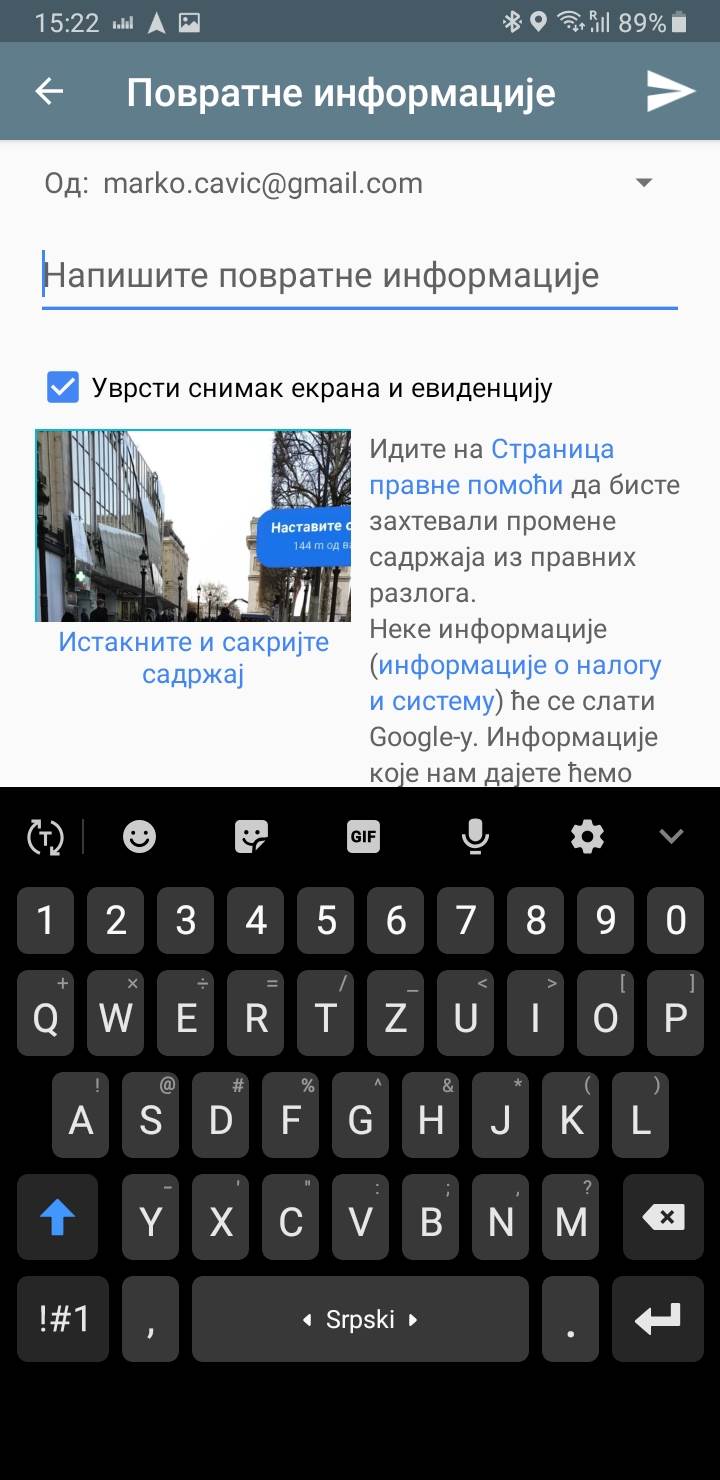Open the attached screenshot thumbnail preview
The image size is (720, 1480).
pos(192,525)
